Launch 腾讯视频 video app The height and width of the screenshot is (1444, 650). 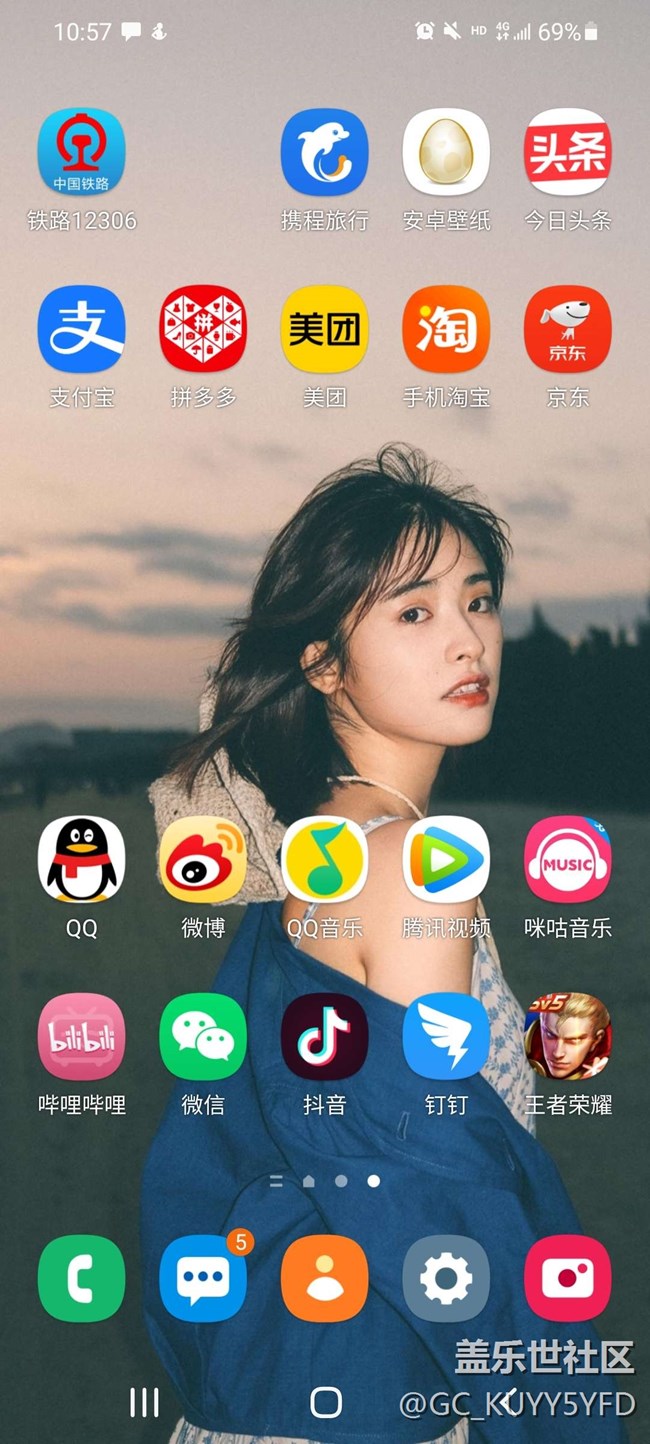click(x=446, y=859)
